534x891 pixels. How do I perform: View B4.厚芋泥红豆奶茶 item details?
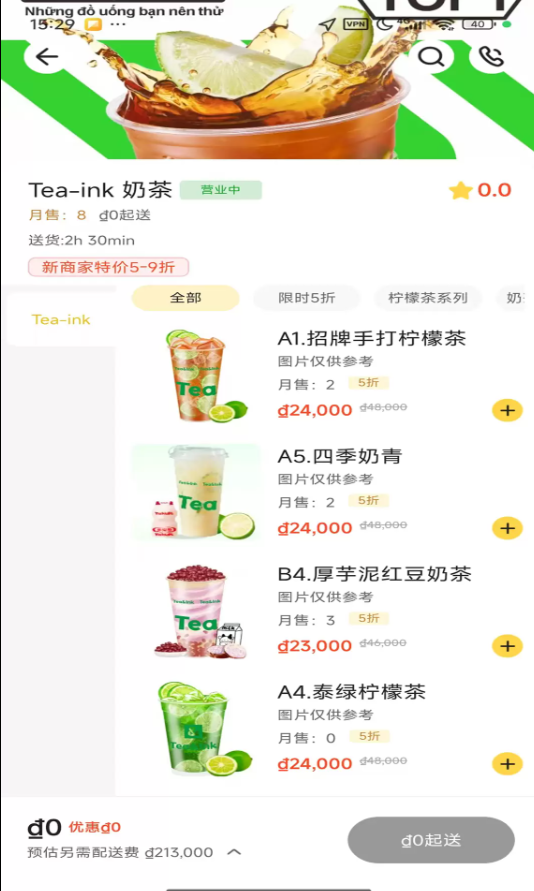tap(374, 574)
